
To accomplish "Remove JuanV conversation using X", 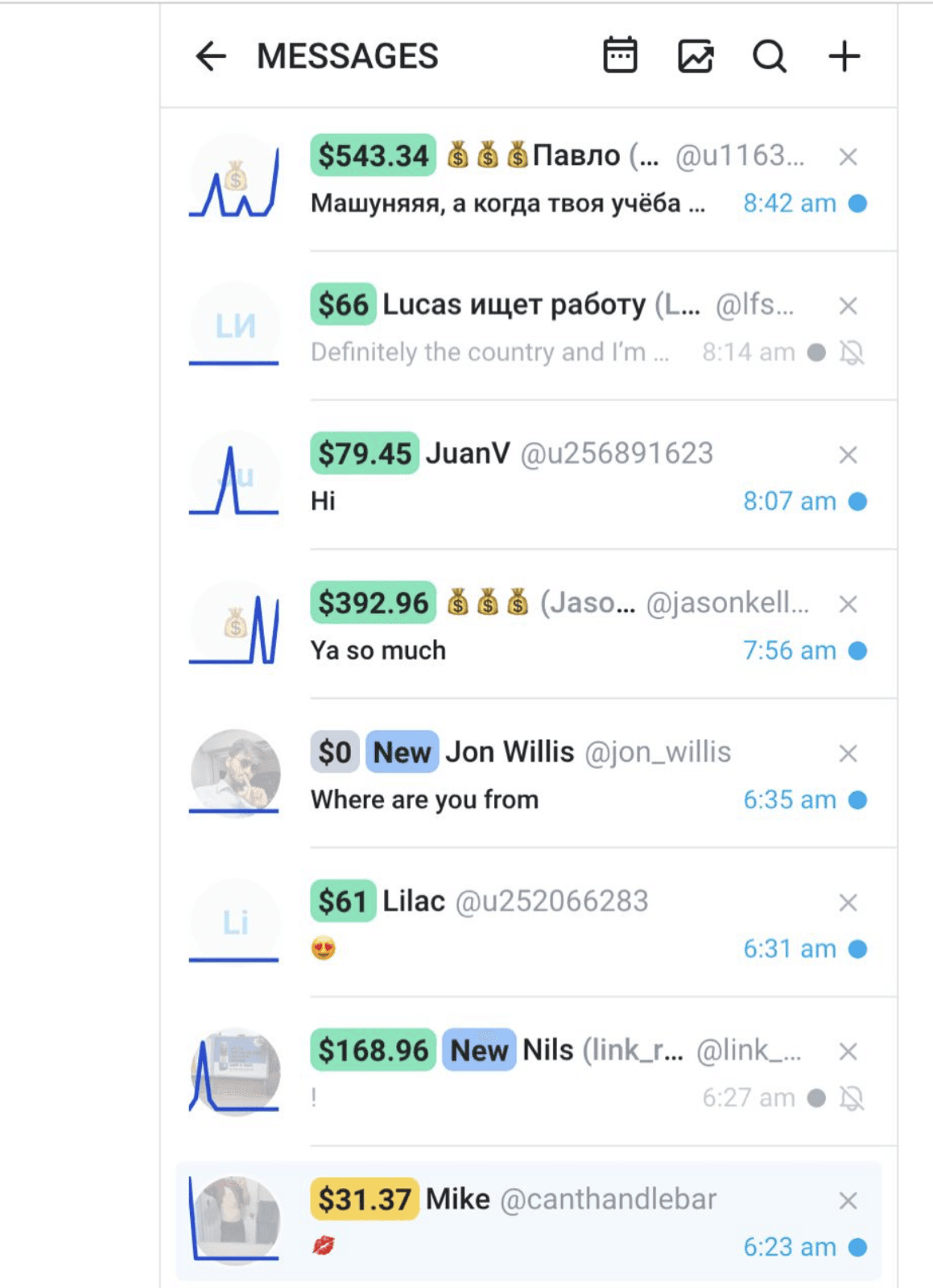I will click(848, 456).
